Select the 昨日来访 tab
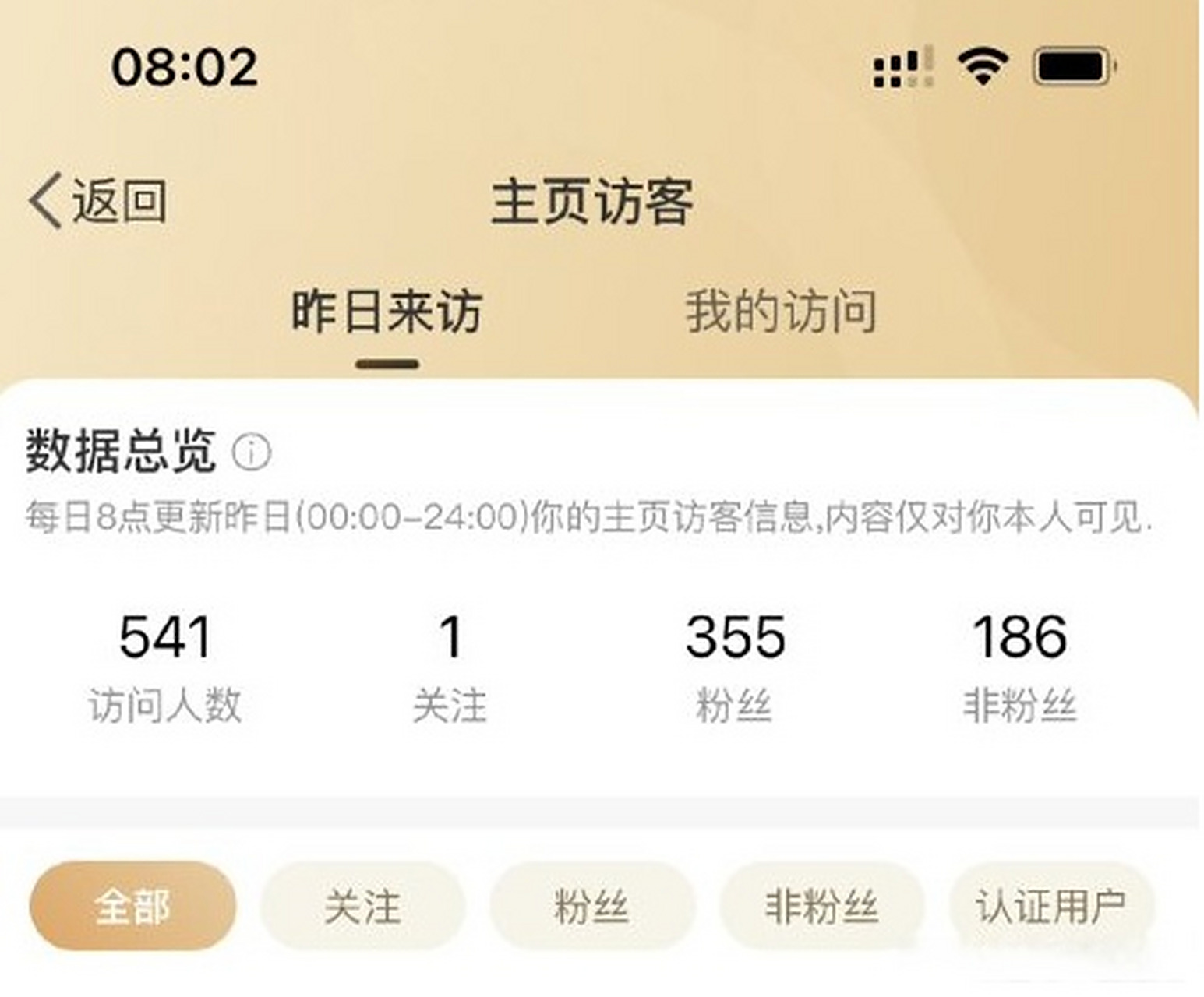Viewport: 1204px width, 997px height. [387, 312]
